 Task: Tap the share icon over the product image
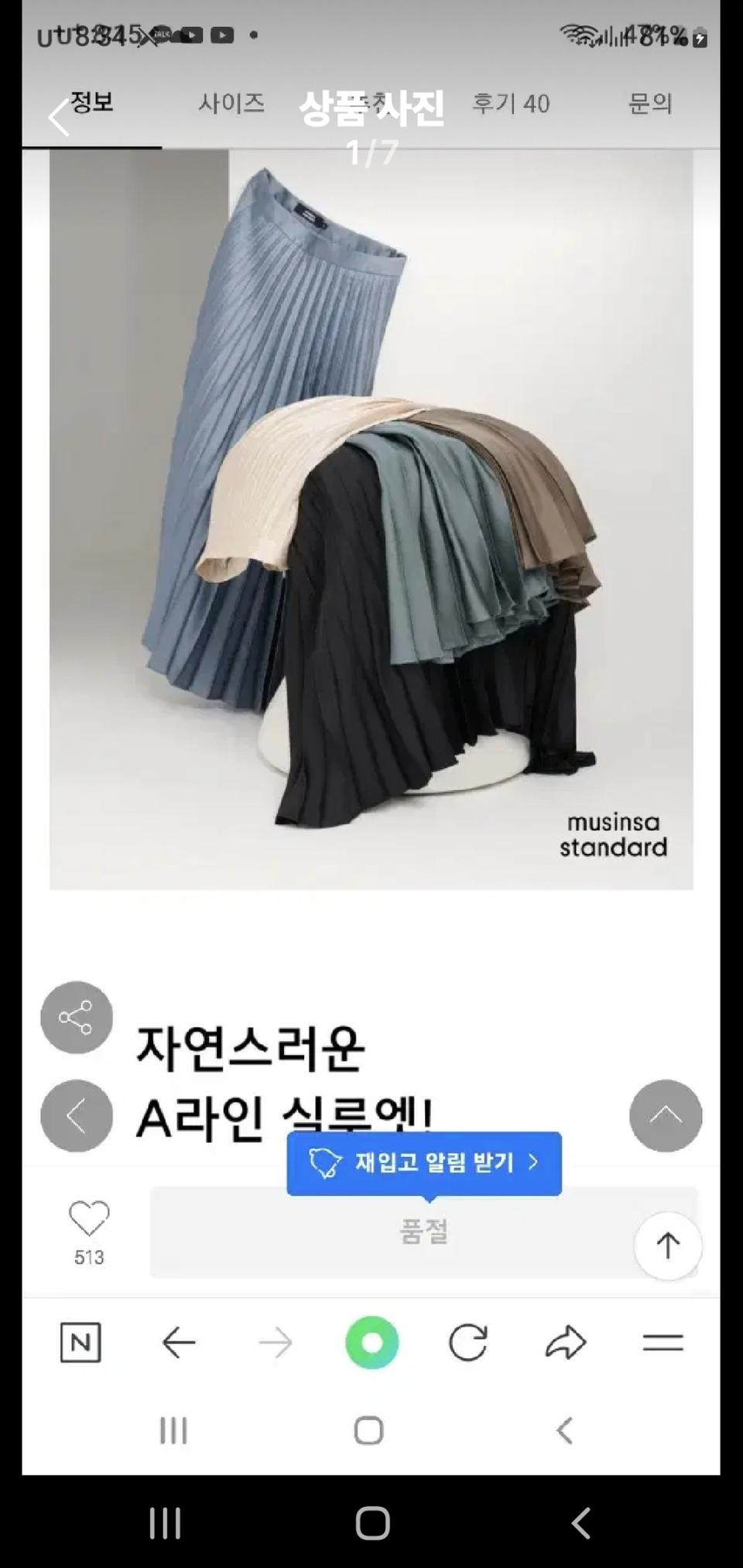(x=75, y=1018)
